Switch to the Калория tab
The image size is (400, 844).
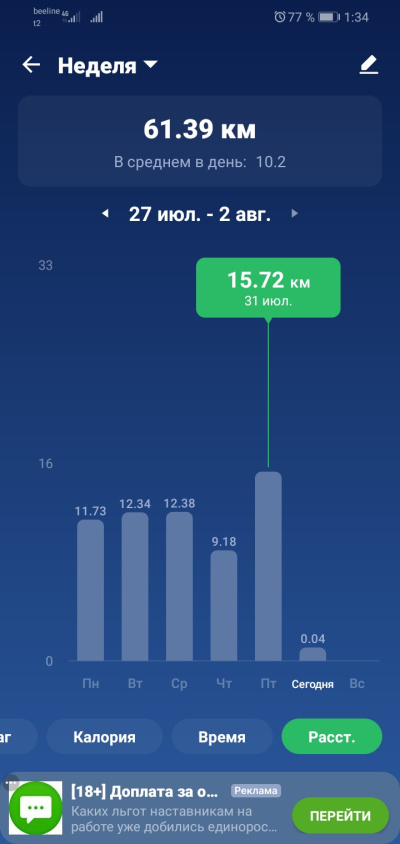click(104, 736)
